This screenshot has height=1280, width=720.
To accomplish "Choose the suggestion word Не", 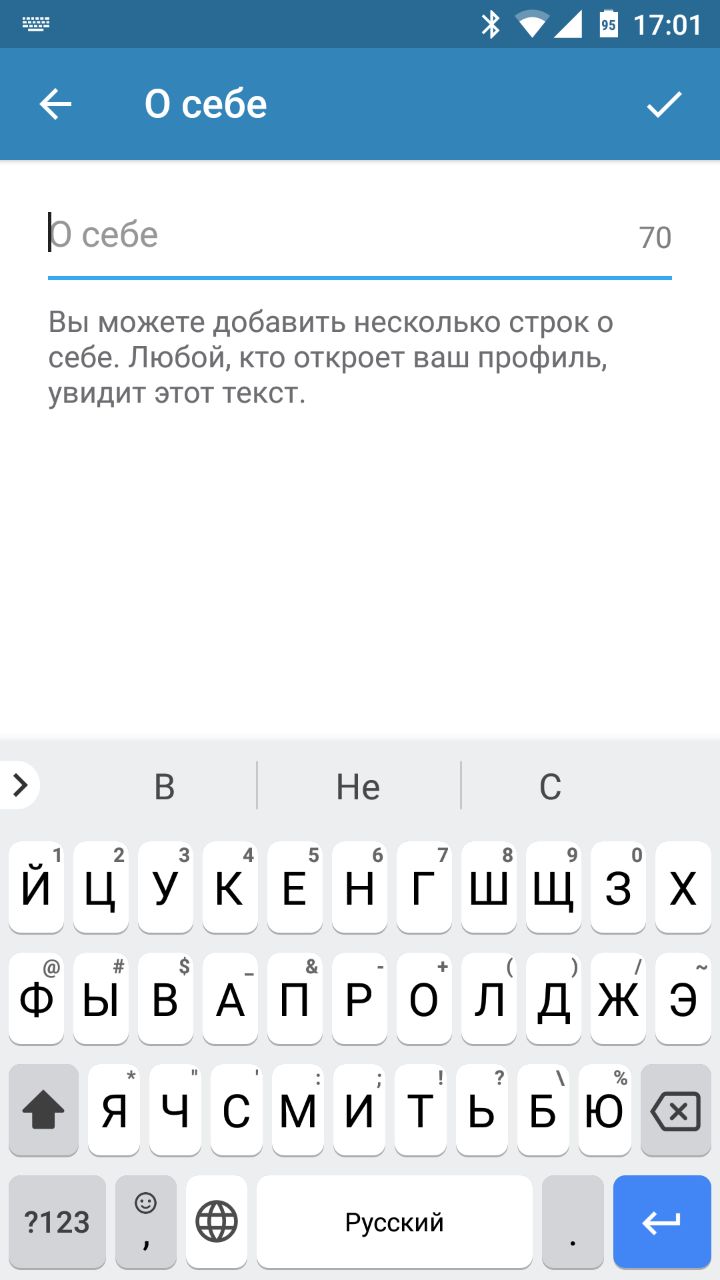I will coord(358,787).
